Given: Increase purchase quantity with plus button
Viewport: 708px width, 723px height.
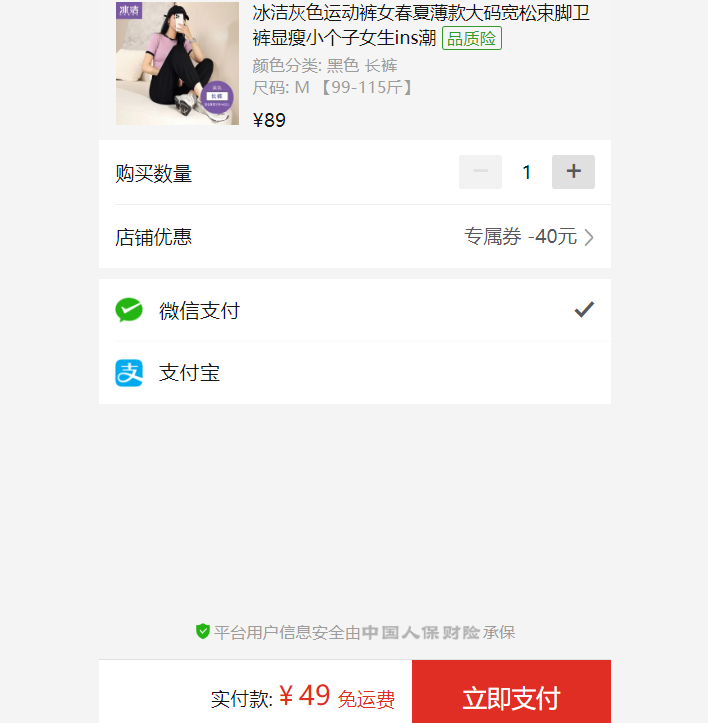Looking at the screenshot, I should click(573, 172).
